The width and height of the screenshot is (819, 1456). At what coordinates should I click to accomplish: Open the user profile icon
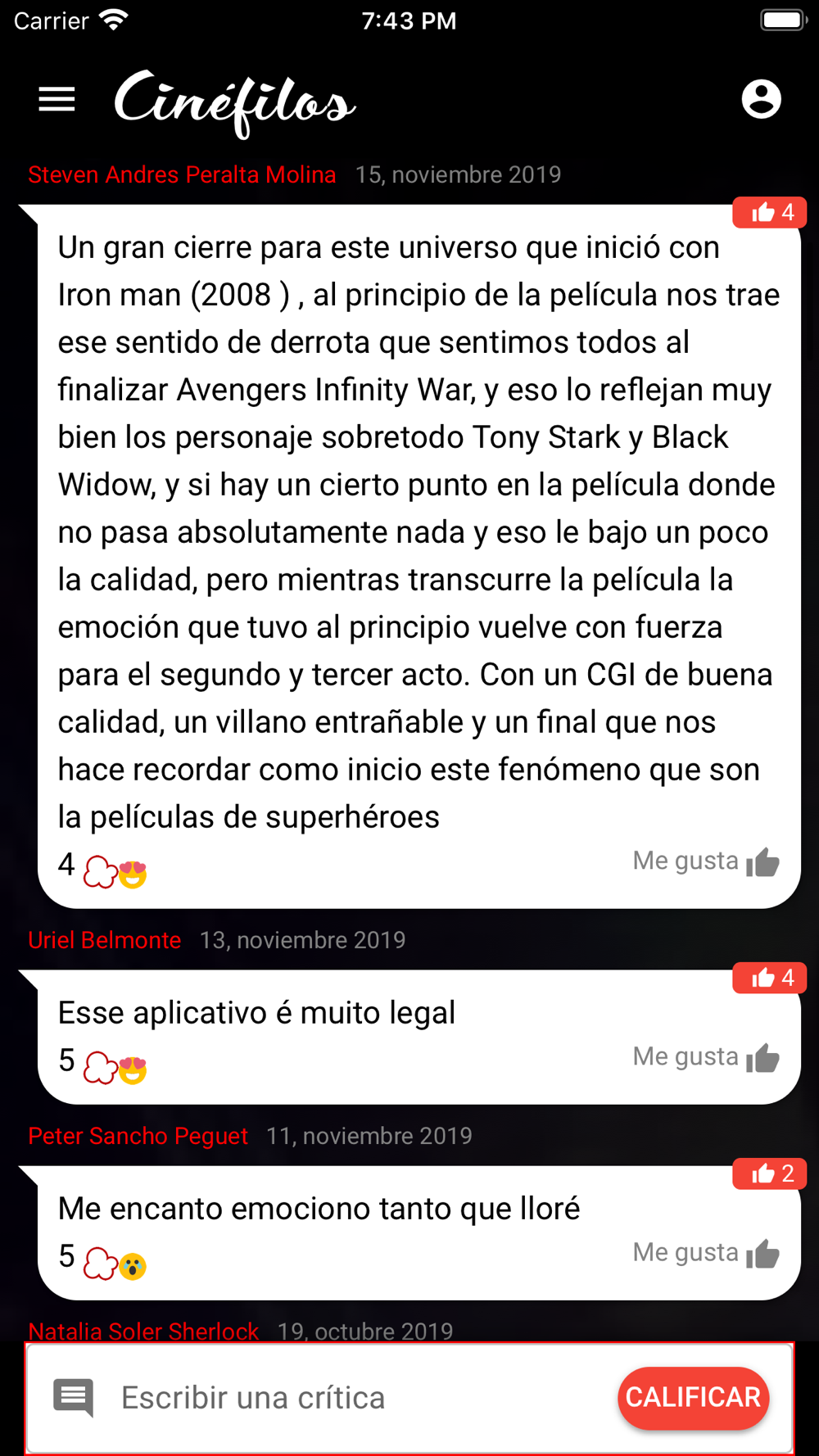pyautogui.click(x=761, y=100)
